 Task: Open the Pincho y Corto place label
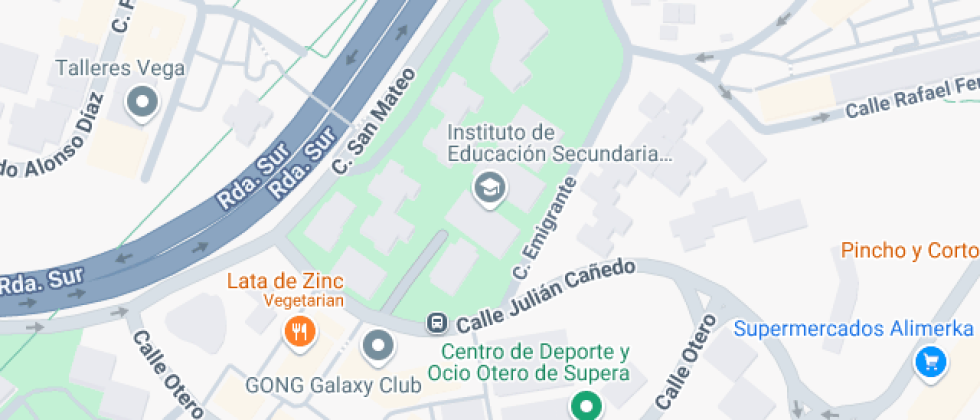pos(909,250)
